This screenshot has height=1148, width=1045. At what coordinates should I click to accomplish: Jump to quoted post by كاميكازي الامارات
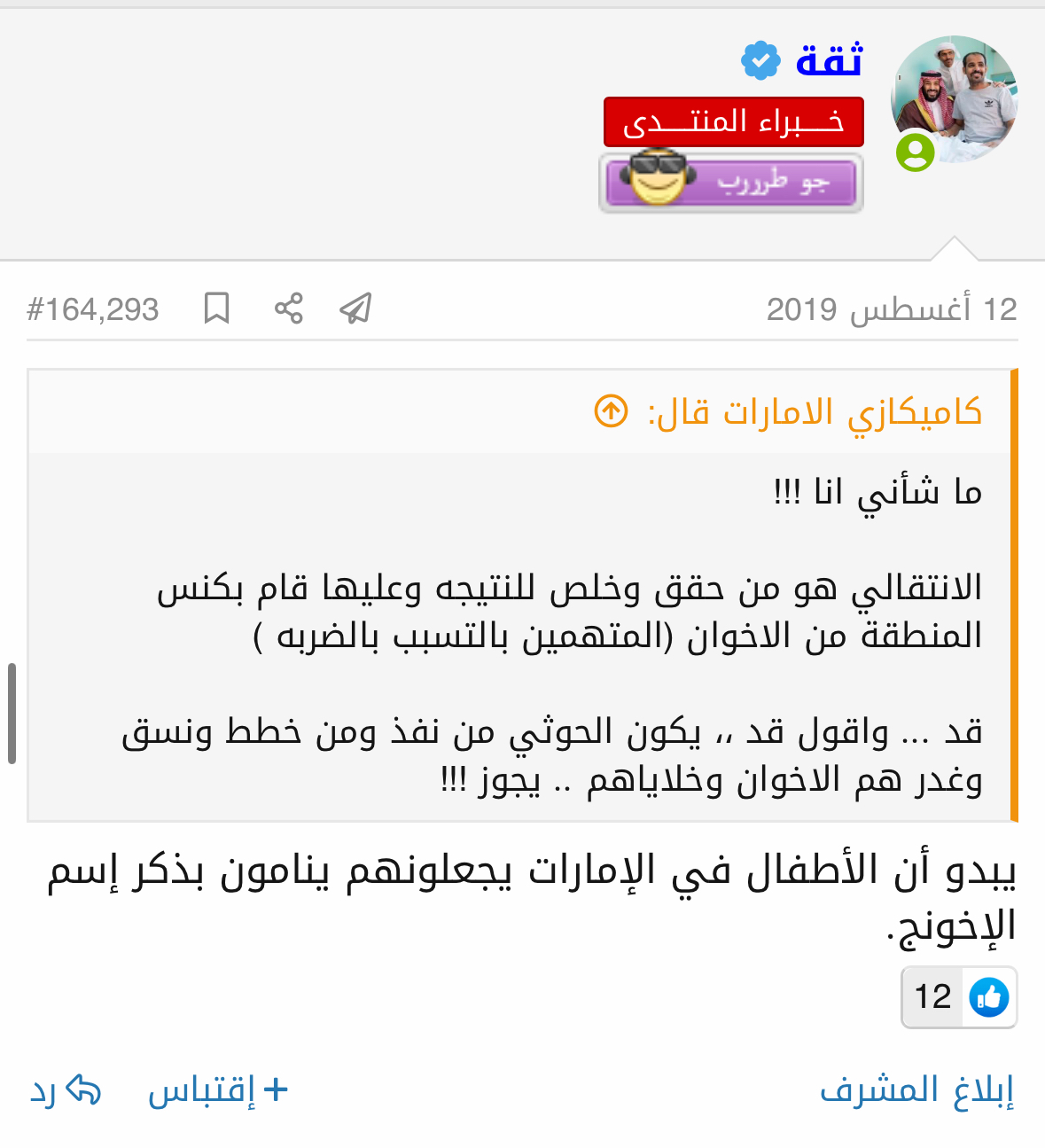click(x=611, y=411)
